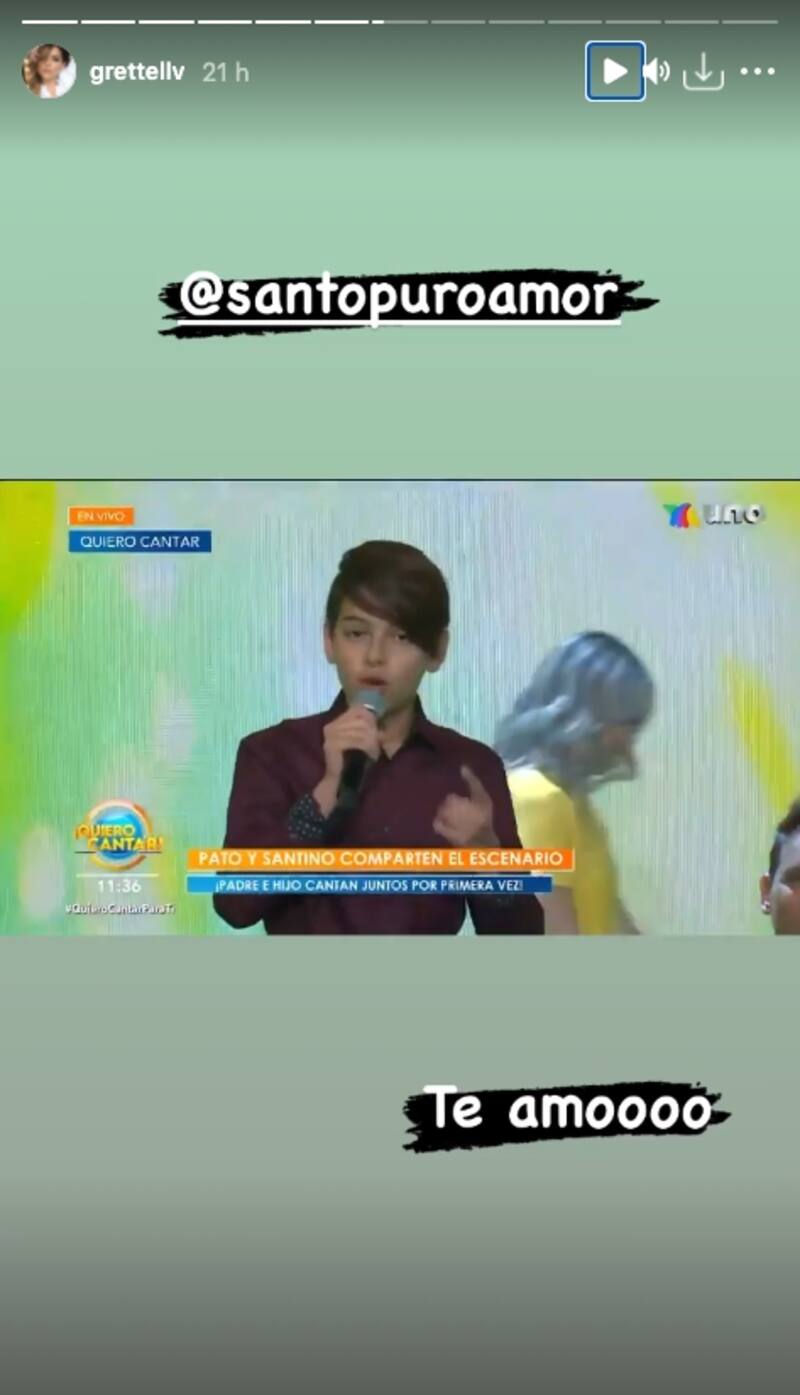Play the paused story
This screenshot has width=800, height=1395.
pyautogui.click(x=615, y=71)
